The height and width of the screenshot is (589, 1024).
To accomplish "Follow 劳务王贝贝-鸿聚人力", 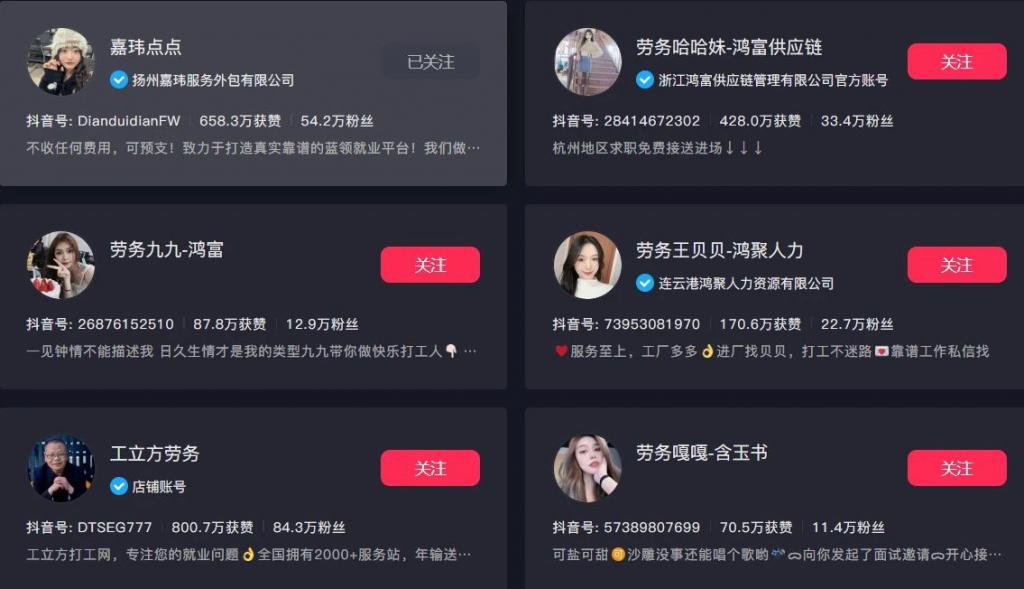I will tap(956, 265).
